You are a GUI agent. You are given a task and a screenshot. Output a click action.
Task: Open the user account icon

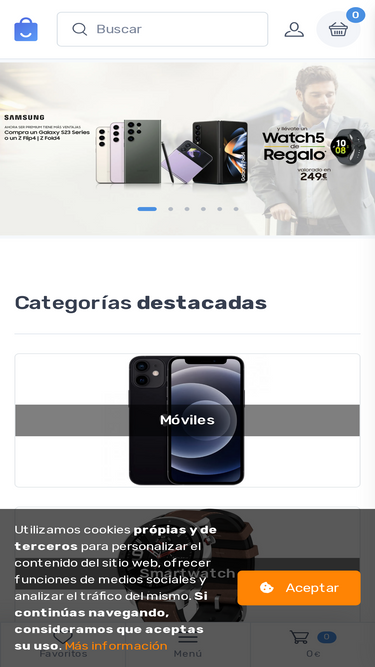click(x=294, y=29)
